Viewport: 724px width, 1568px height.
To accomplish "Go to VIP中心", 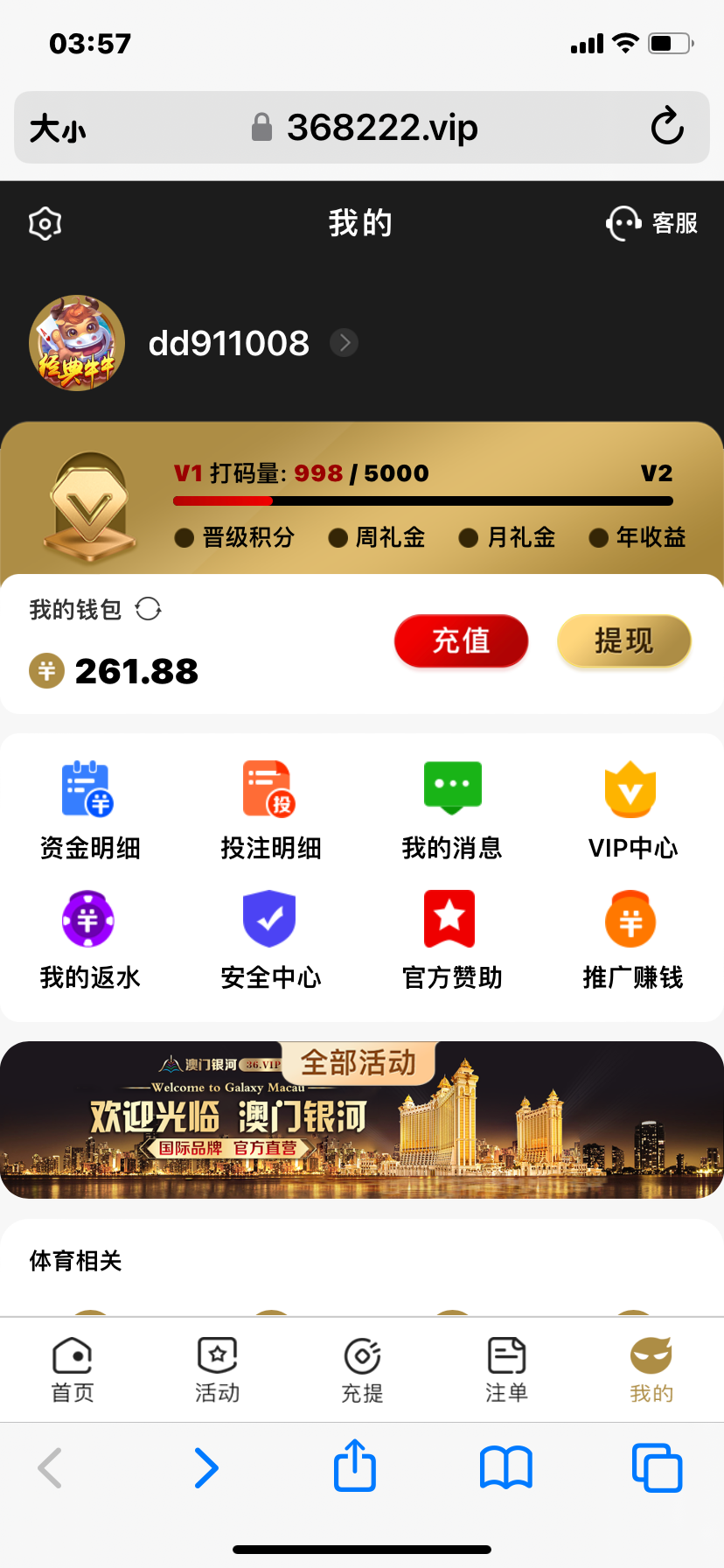I will [x=632, y=810].
